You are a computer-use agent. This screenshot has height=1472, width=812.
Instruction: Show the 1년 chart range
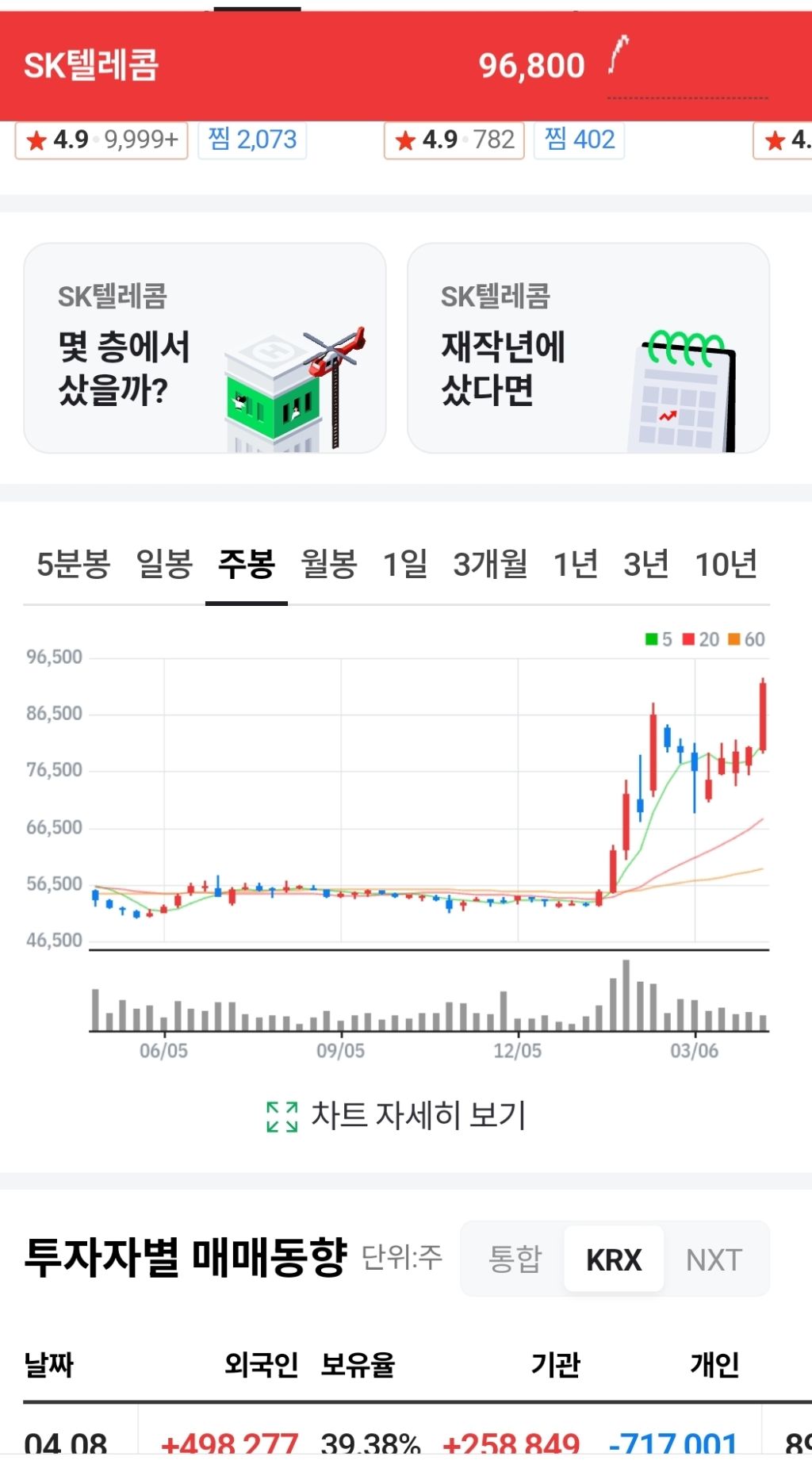click(x=575, y=565)
